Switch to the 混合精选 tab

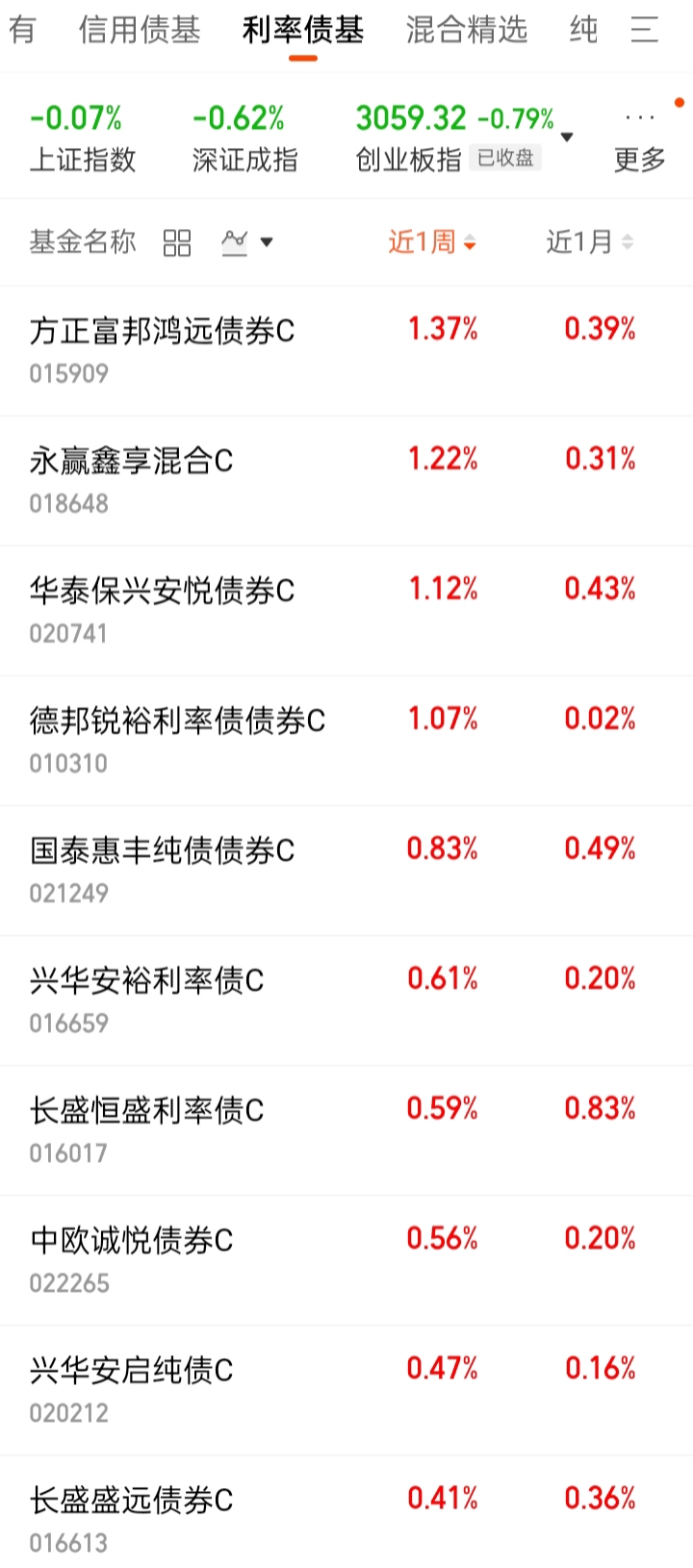point(467,30)
